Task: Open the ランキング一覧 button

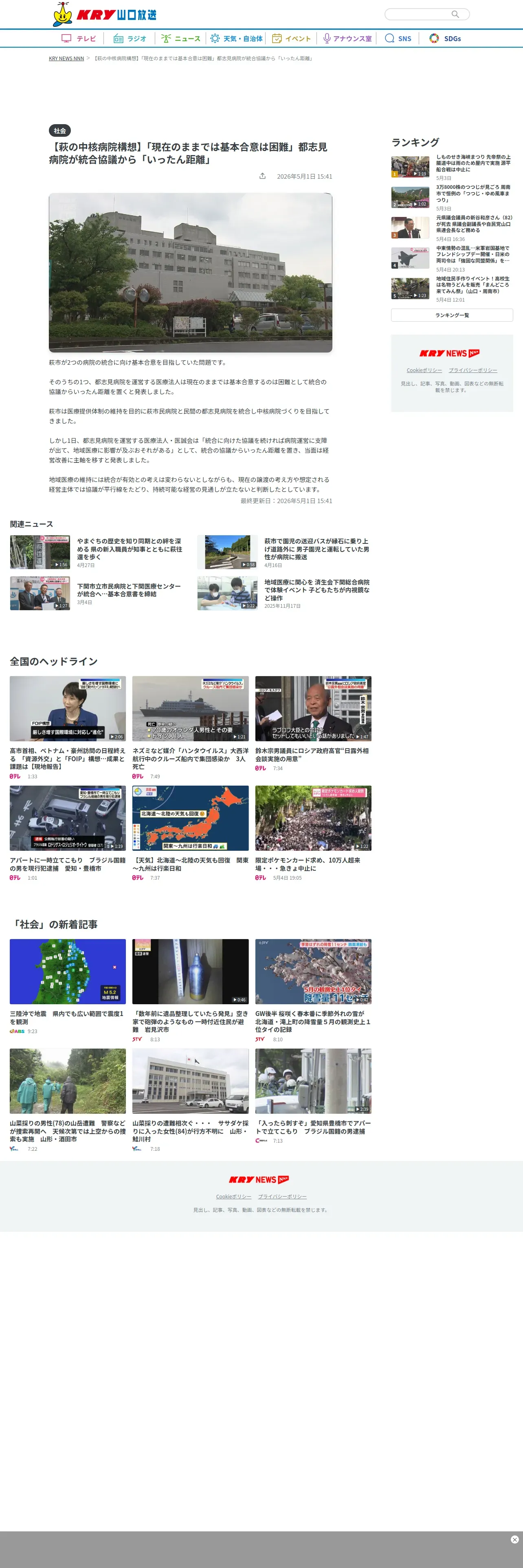Action: (x=452, y=315)
